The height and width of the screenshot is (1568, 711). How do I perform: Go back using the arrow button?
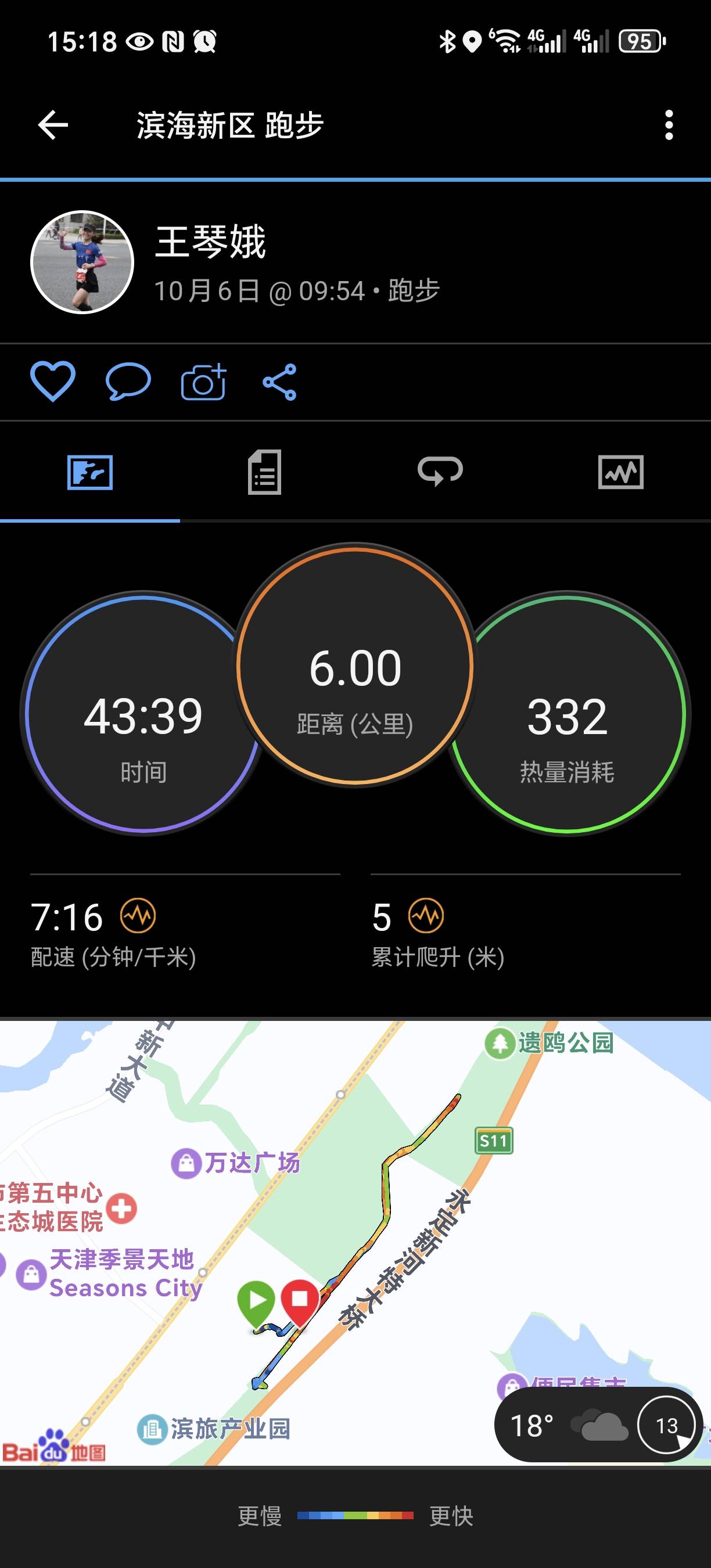53,126
